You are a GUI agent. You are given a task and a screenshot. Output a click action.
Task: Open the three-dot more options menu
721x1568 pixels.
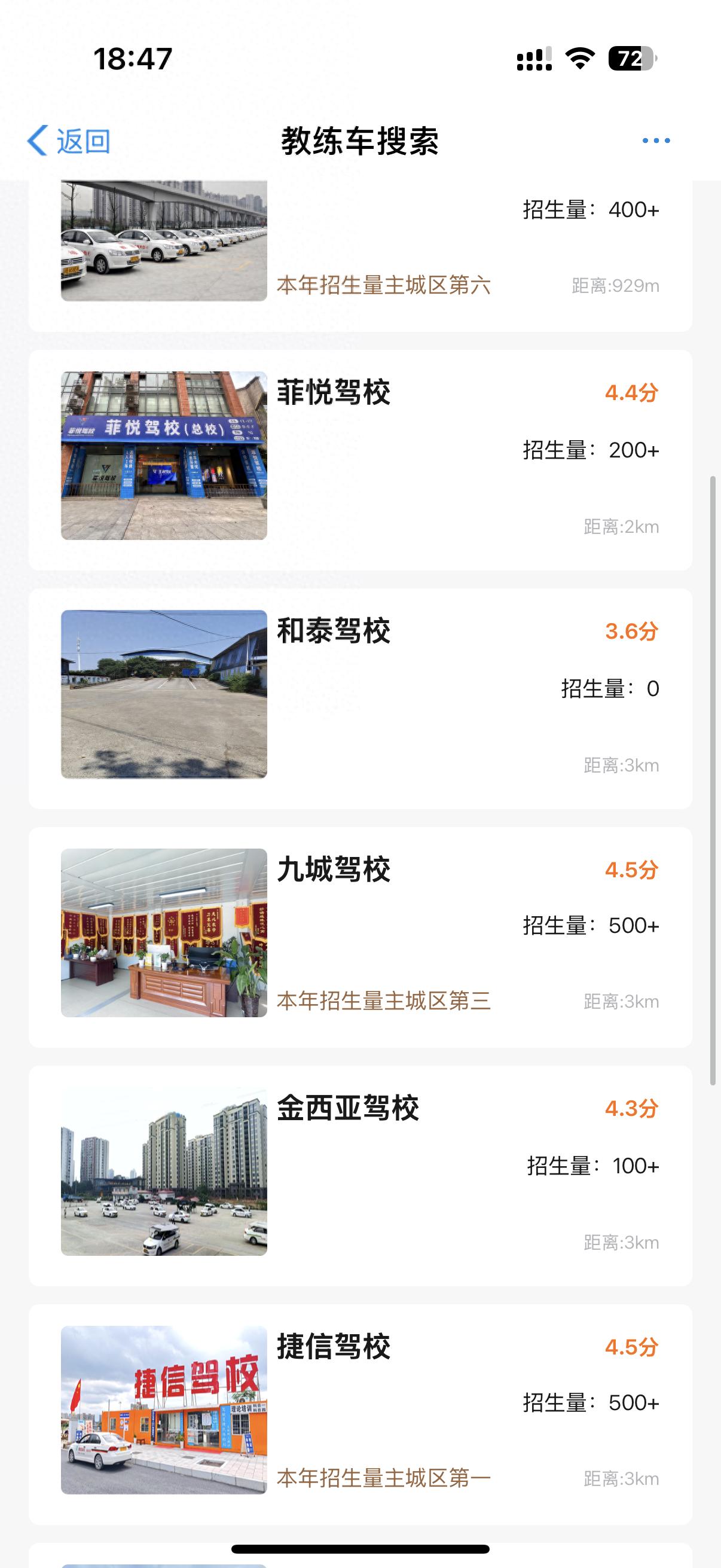click(656, 141)
